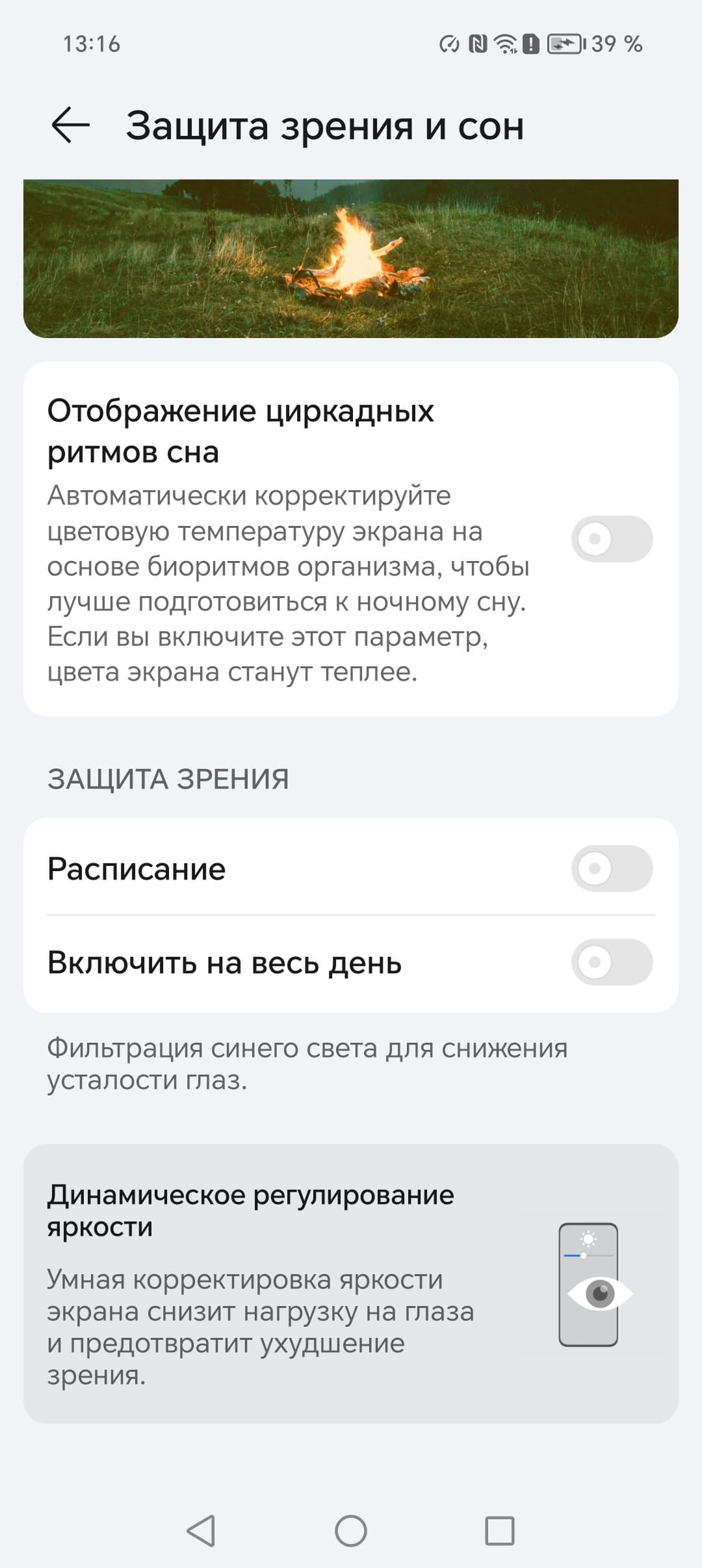Tap the system home button
The width and height of the screenshot is (702, 1568).
[x=351, y=1530]
